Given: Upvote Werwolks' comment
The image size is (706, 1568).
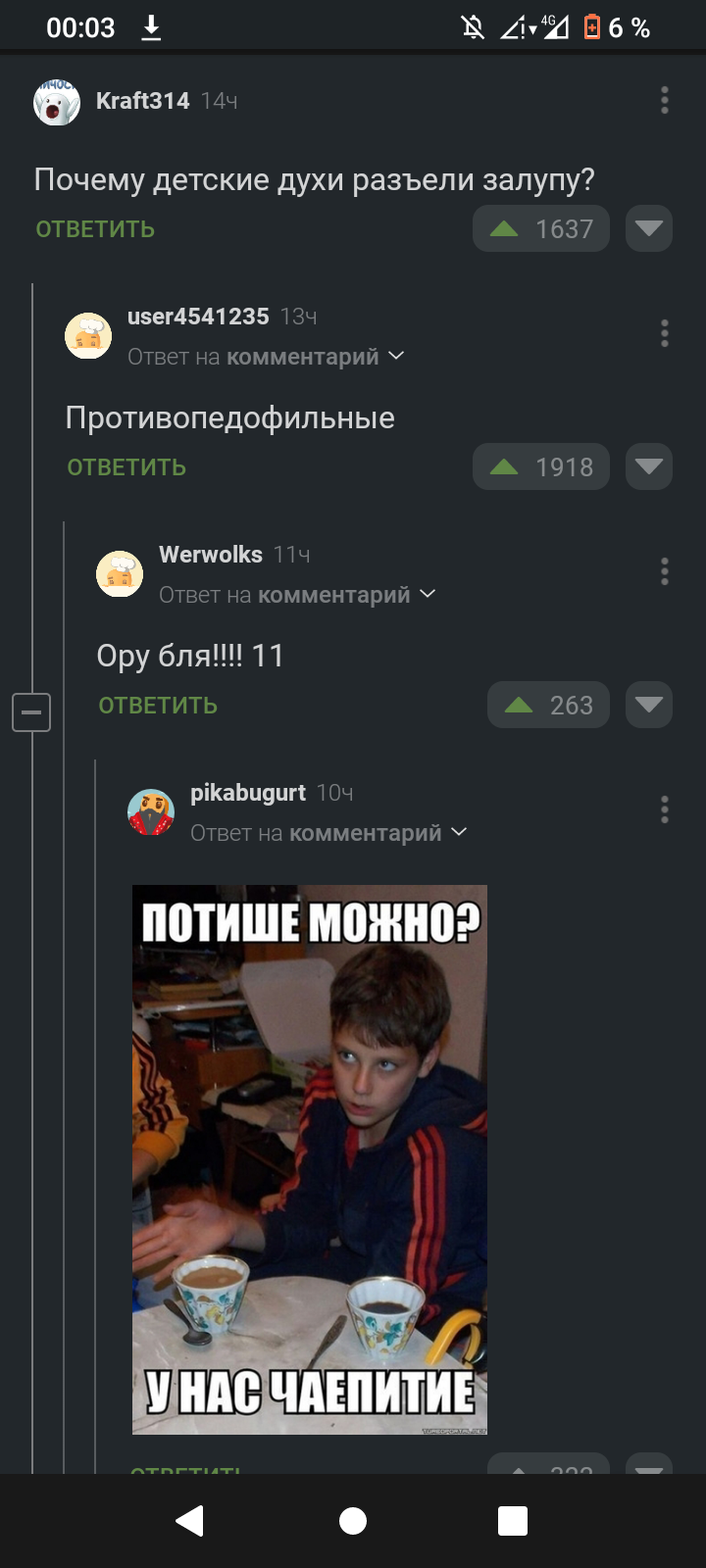Looking at the screenshot, I should 549,706.
